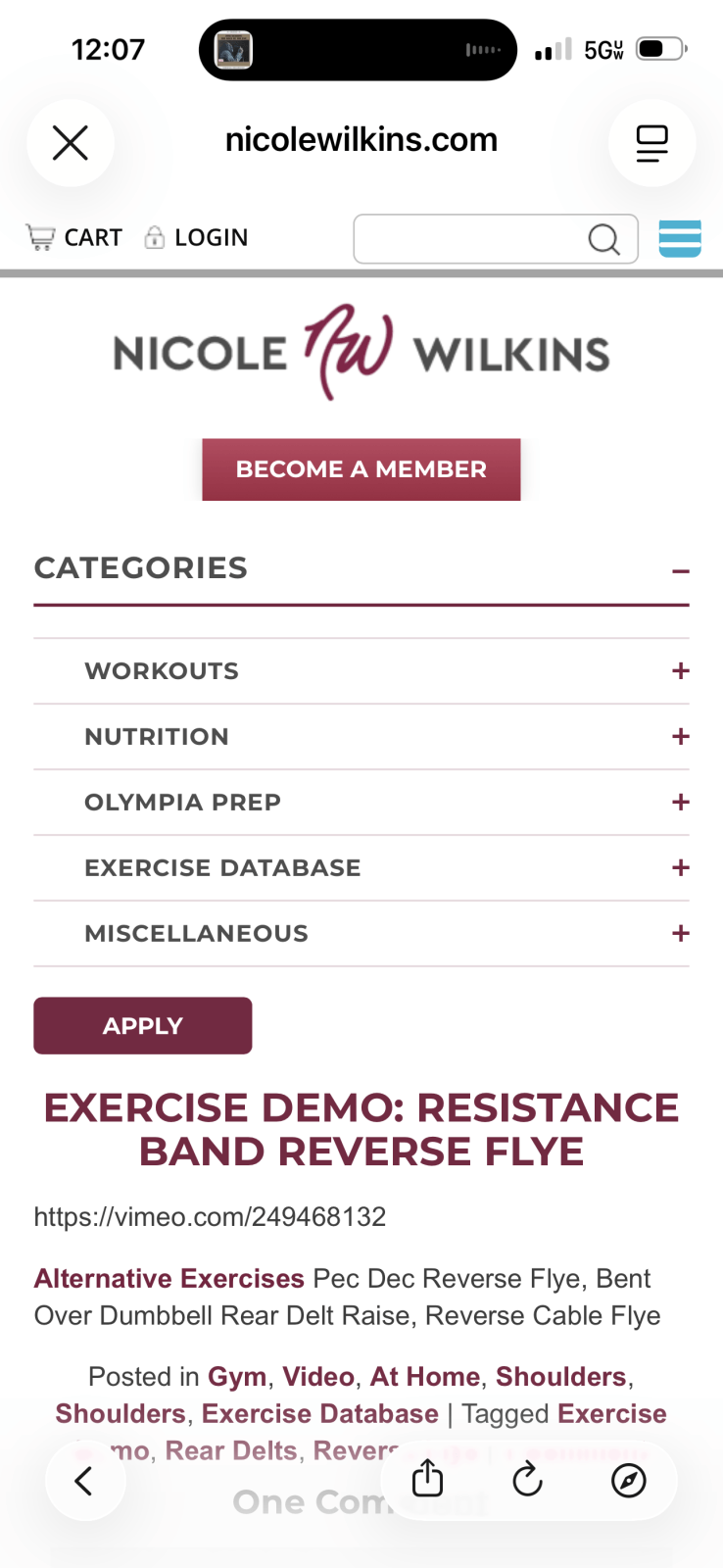Open the At Home category link
Screen dimensions: 723x1568
point(424,1377)
